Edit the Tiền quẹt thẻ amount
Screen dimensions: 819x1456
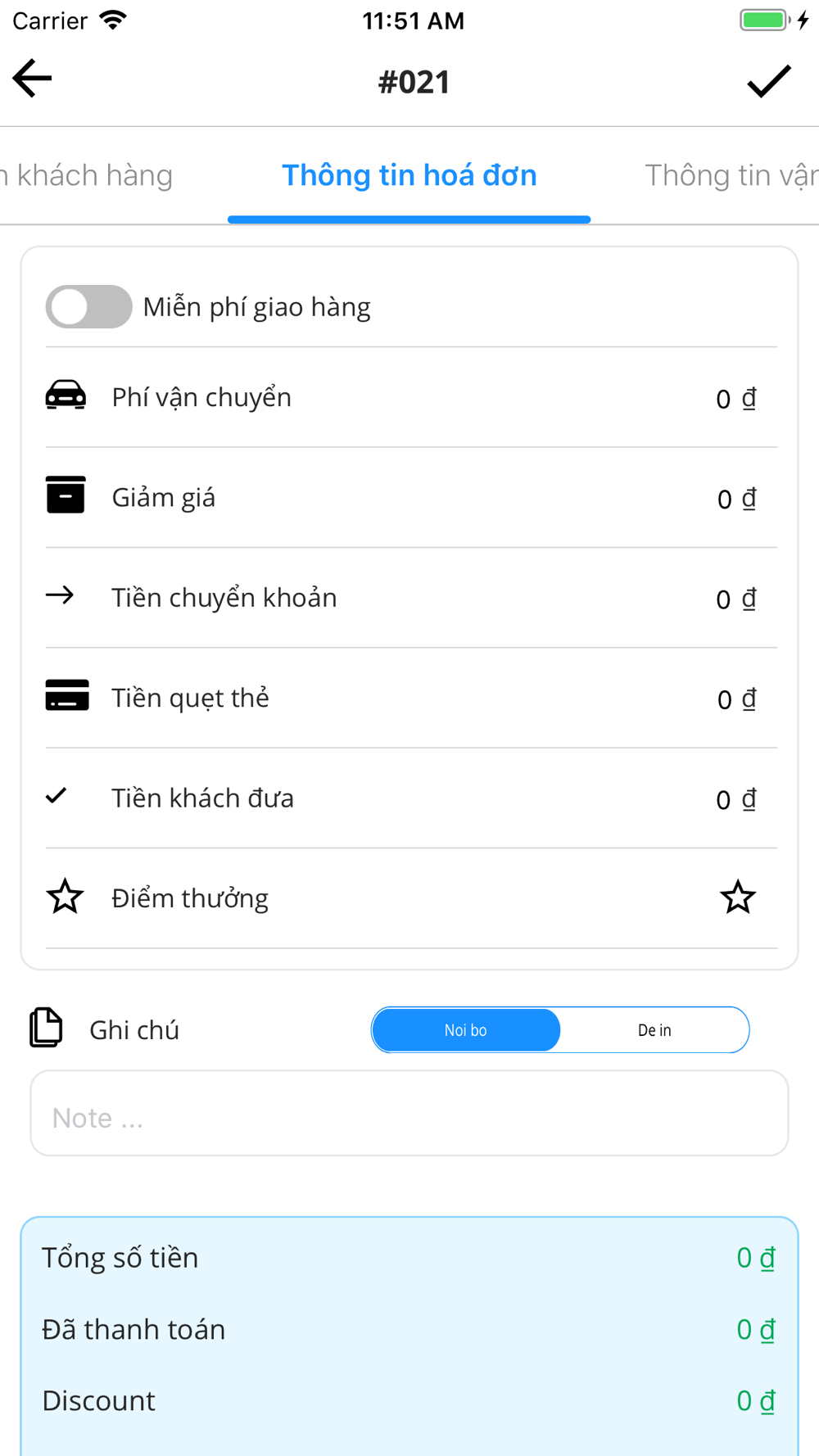coord(735,699)
